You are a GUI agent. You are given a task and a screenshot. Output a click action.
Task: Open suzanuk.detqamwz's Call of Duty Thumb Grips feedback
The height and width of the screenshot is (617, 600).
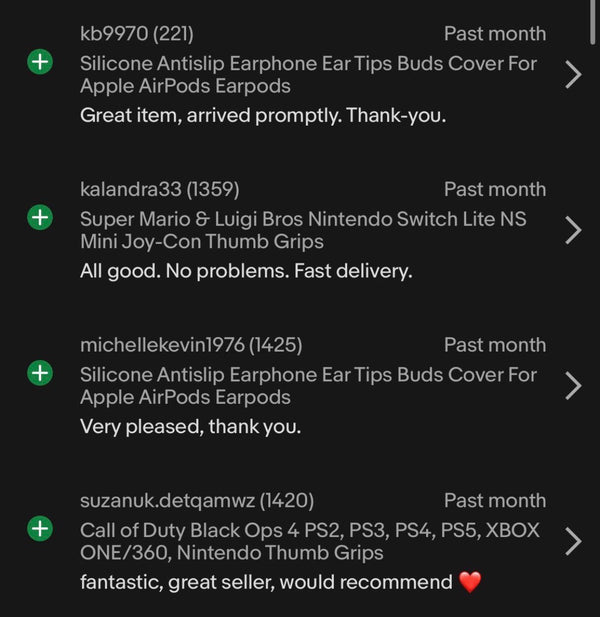573,541
